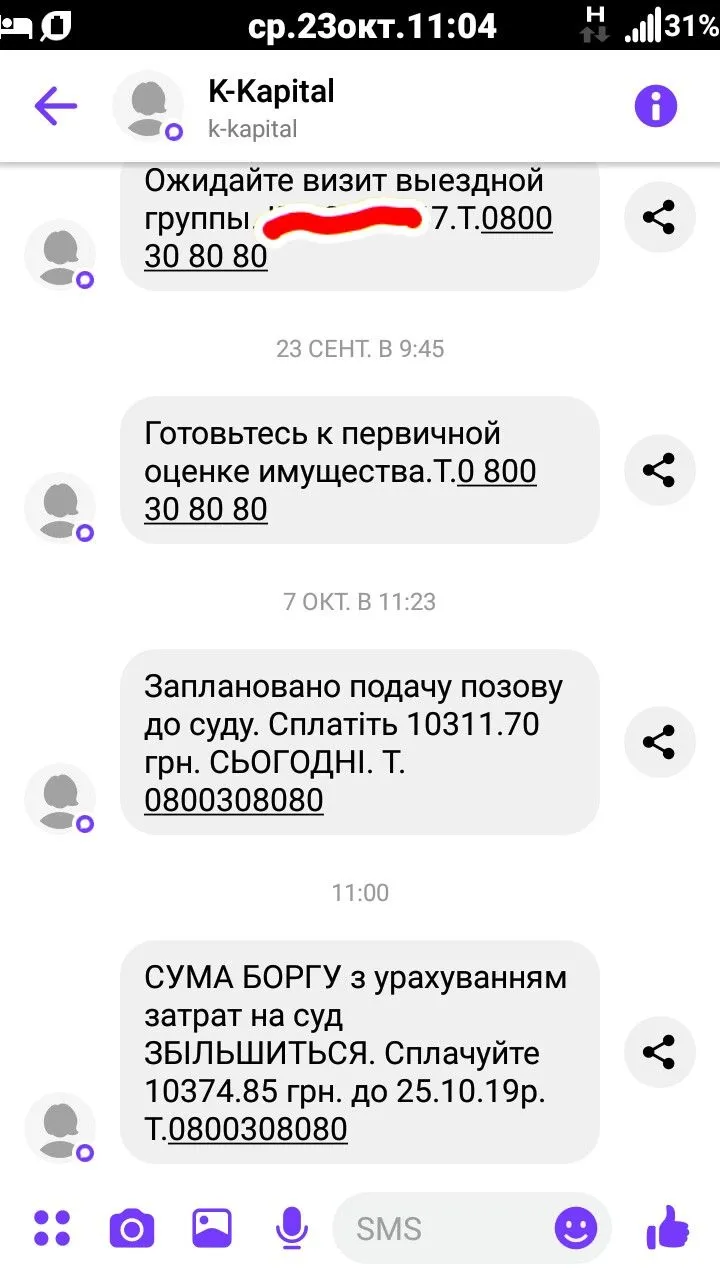The image size is (720, 1280).
Task: Share the СУМА БОРГУ message
Action: click(658, 1052)
